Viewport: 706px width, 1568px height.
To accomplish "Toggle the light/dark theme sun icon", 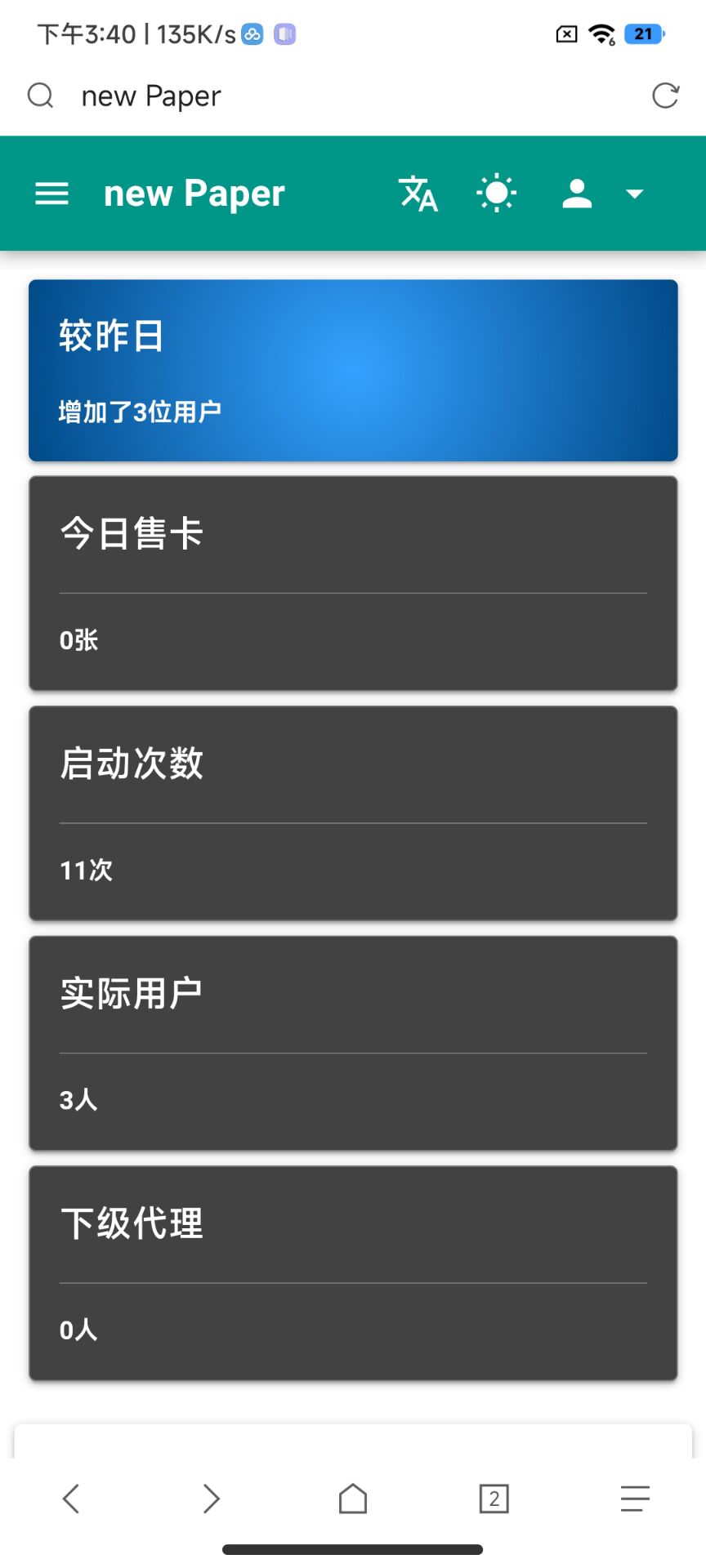I will tap(496, 194).
